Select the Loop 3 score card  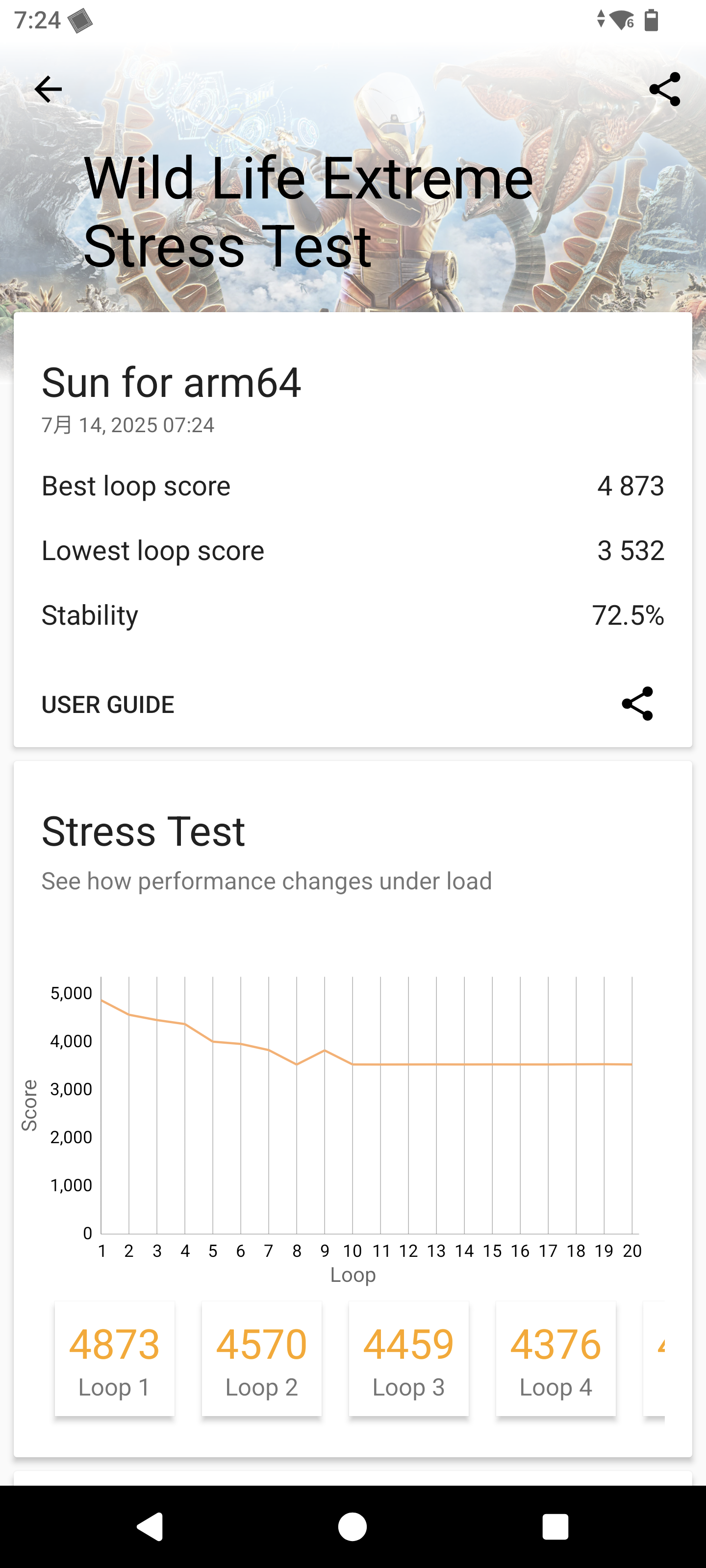[x=409, y=1358]
